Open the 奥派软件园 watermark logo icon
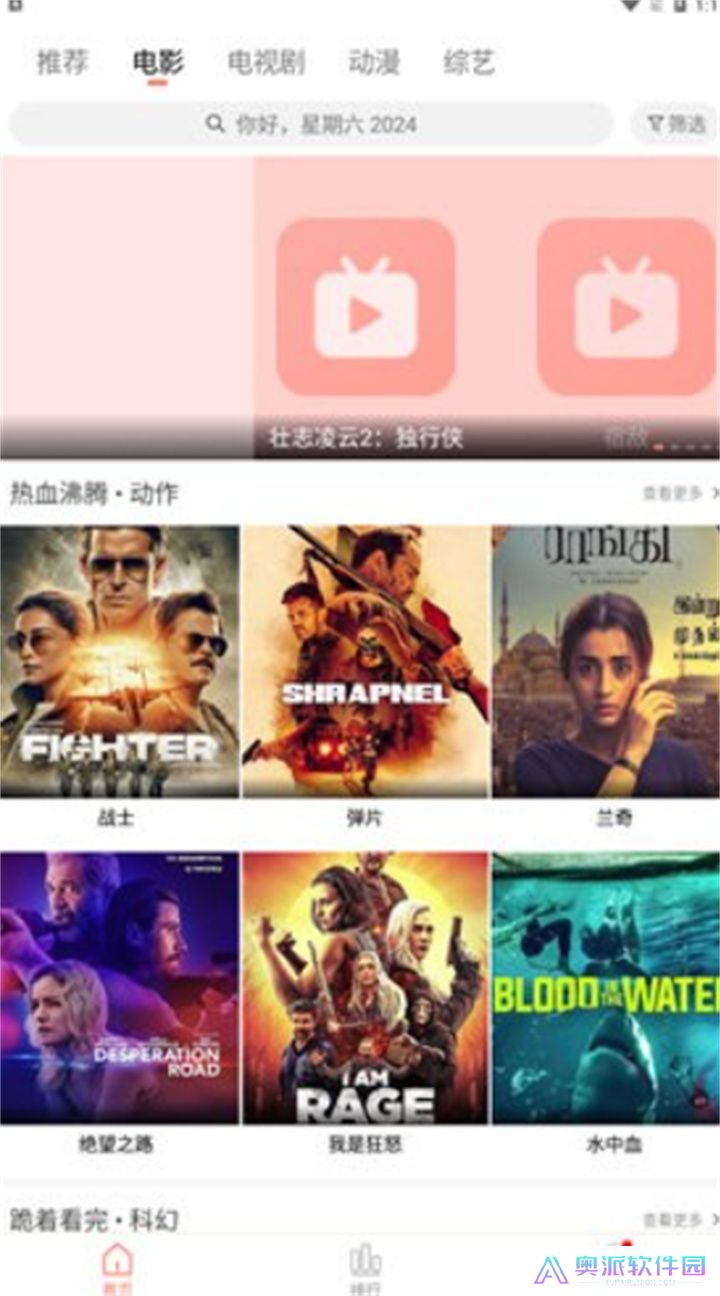The height and width of the screenshot is (1296, 720). [552, 1267]
